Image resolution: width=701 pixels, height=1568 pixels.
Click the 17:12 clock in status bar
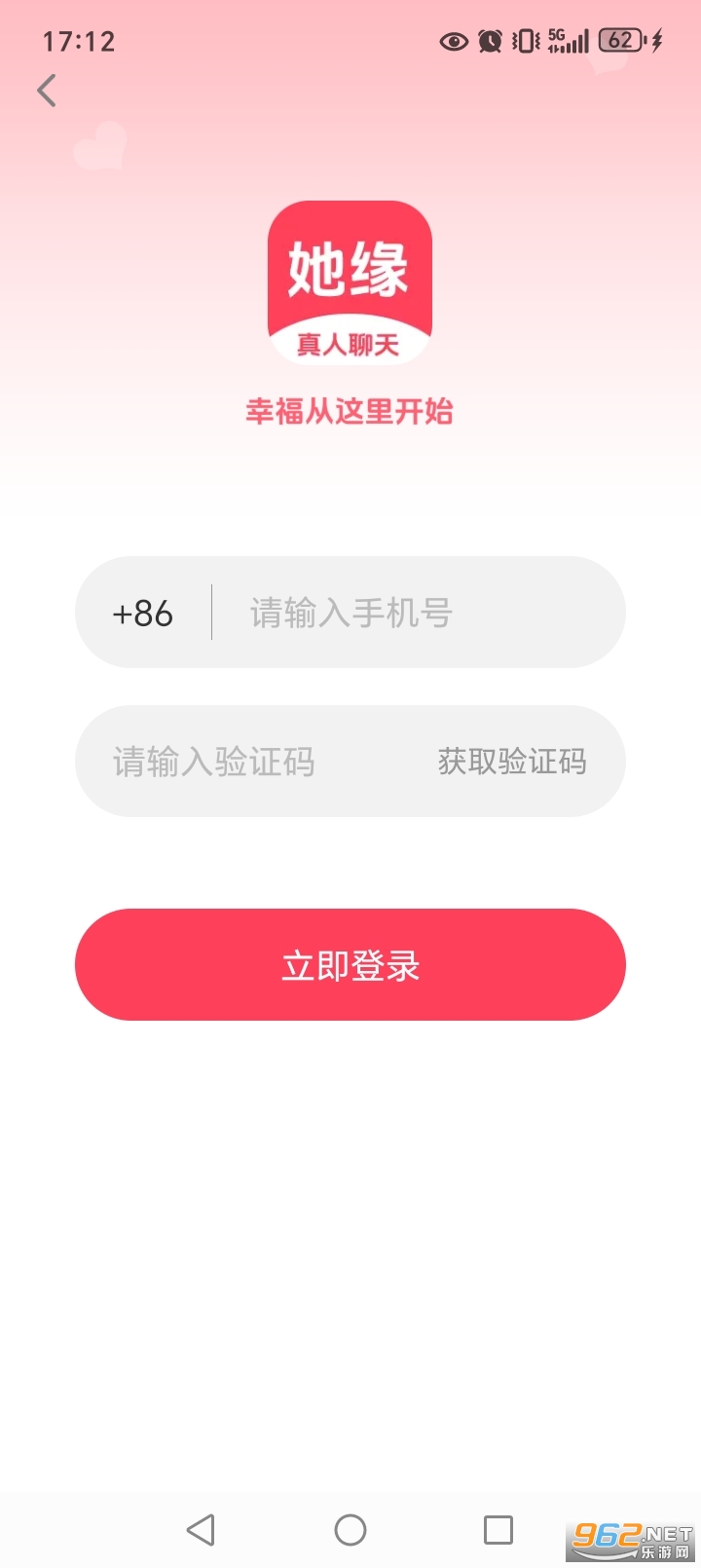(x=79, y=41)
